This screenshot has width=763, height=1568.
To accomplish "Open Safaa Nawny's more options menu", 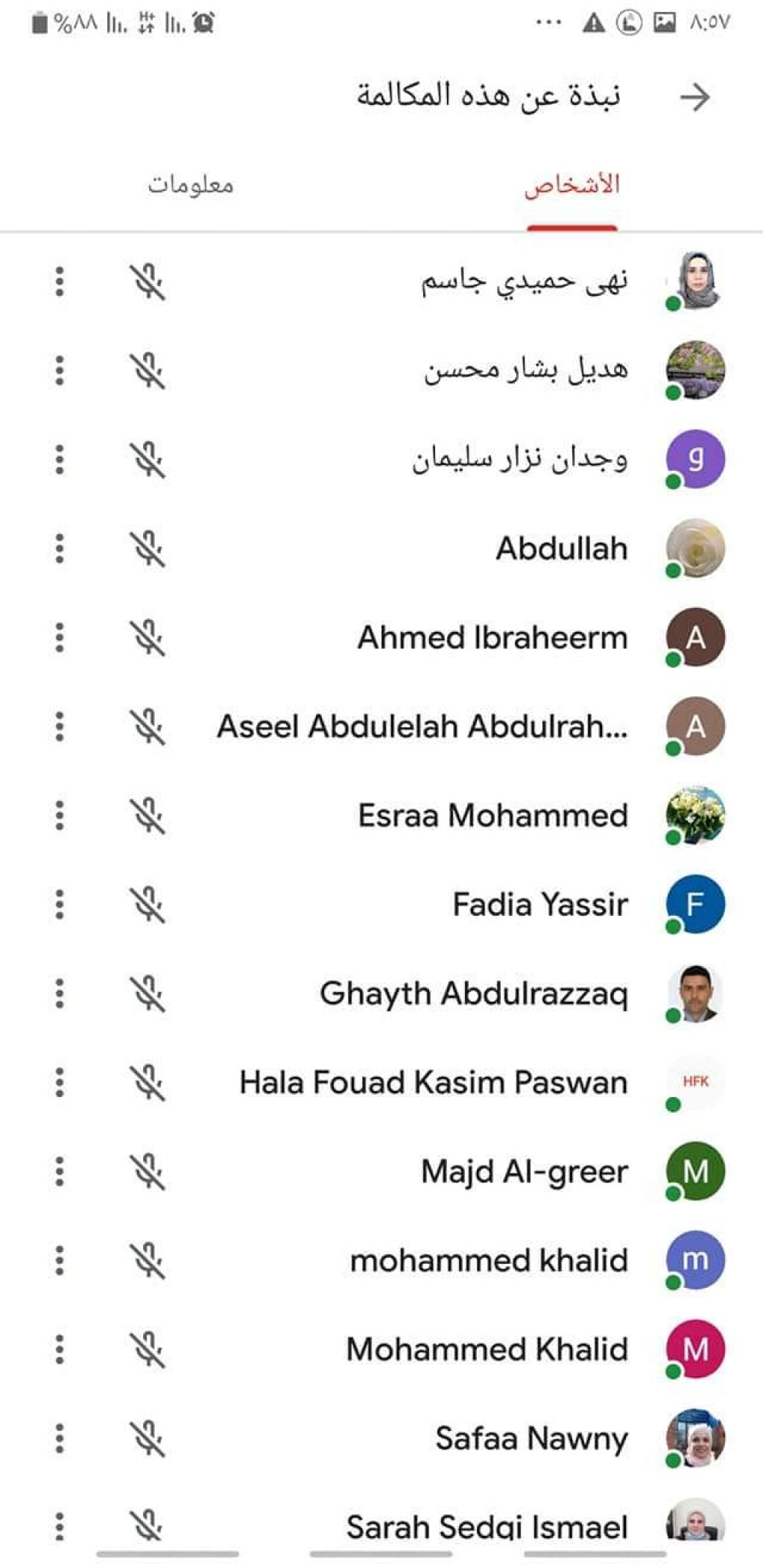I will [x=60, y=1438].
